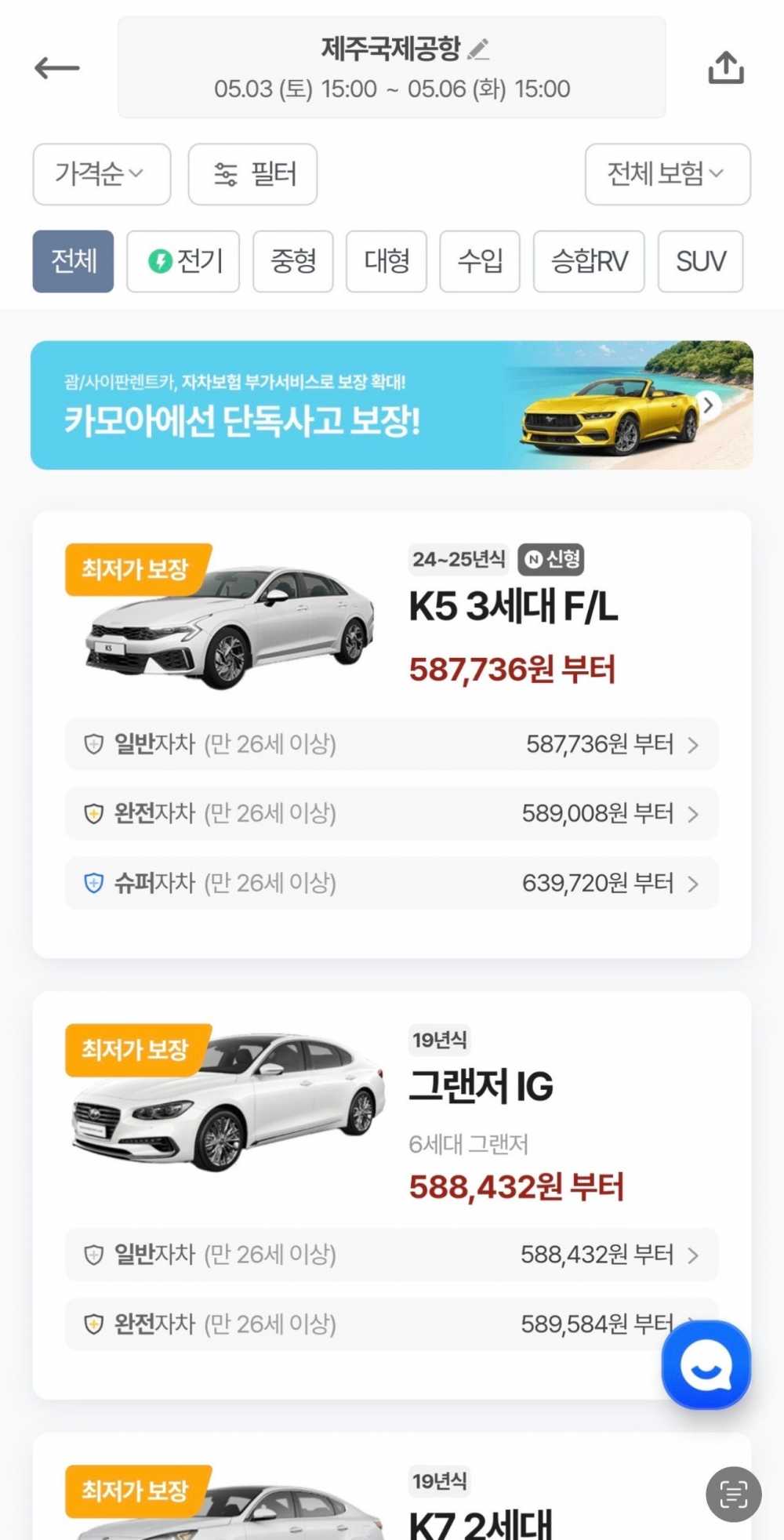This screenshot has width=784, height=1540.
Task: Choose 일반자차 for 그랜저 IG
Action: pyautogui.click(x=391, y=1255)
